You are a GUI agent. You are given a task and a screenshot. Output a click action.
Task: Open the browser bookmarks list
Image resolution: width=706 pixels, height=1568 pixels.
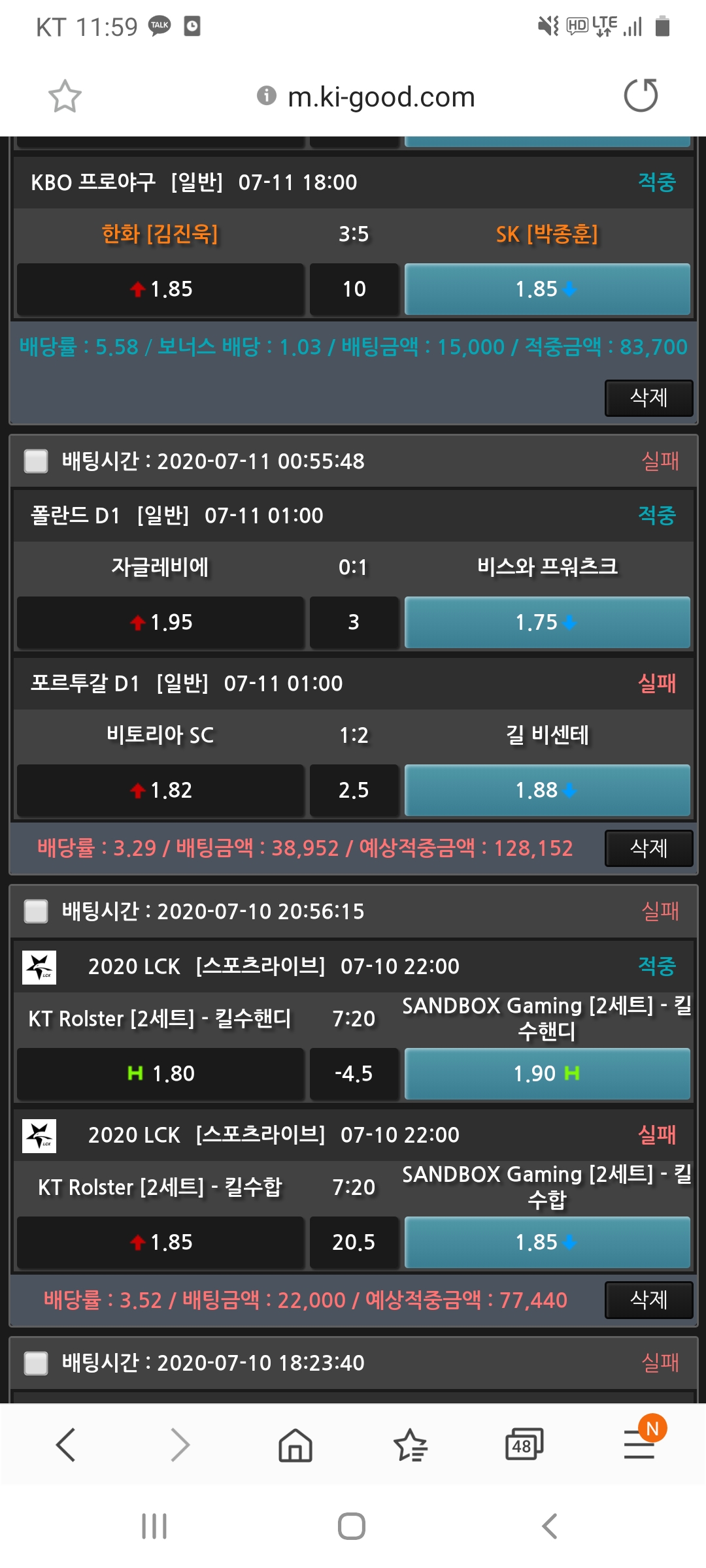pyautogui.click(x=410, y=1445)
